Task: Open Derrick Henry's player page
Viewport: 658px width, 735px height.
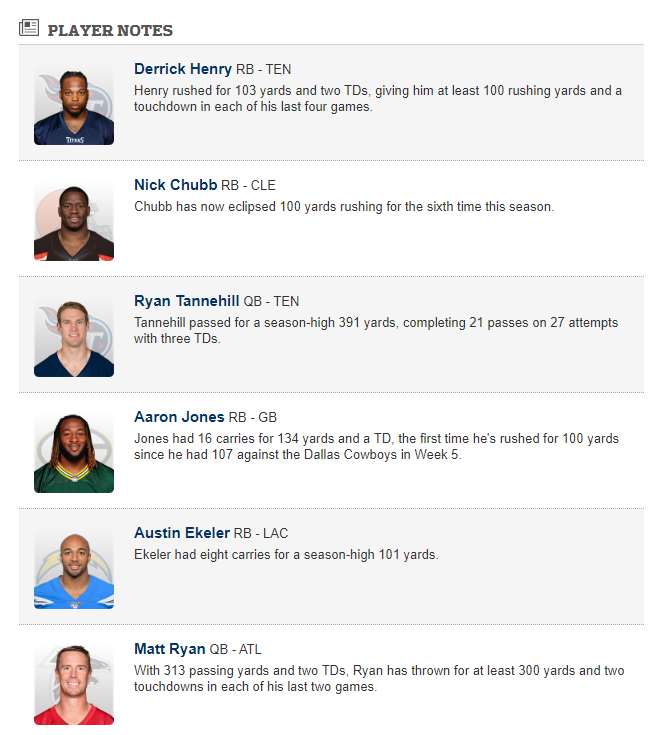Action: point(183,69)
